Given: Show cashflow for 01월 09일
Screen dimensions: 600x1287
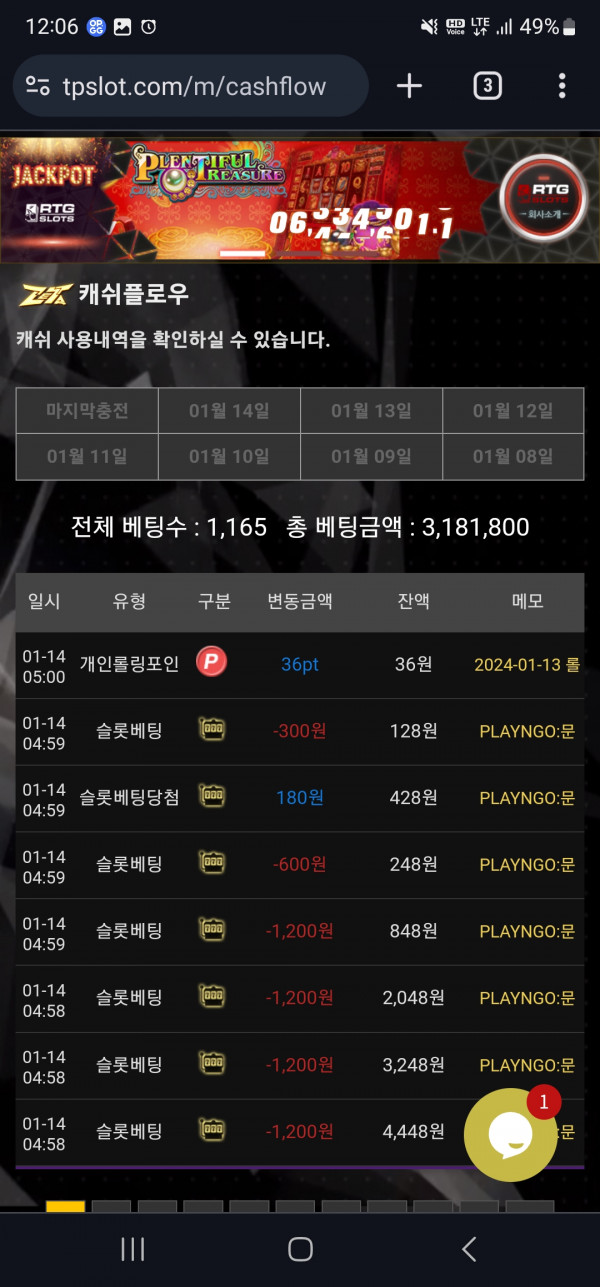Looking at the screenshot, I should tap(371, 457).
